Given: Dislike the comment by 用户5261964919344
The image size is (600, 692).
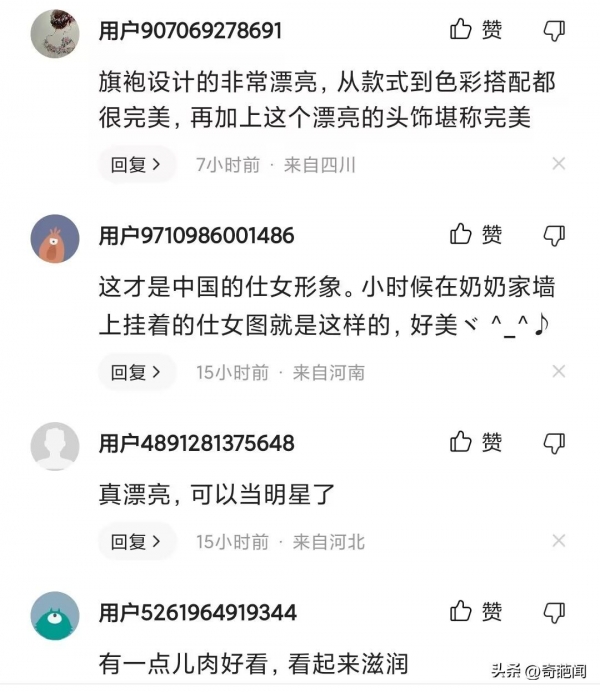Looking at the screenshot, I should click(x=553, y=612).
